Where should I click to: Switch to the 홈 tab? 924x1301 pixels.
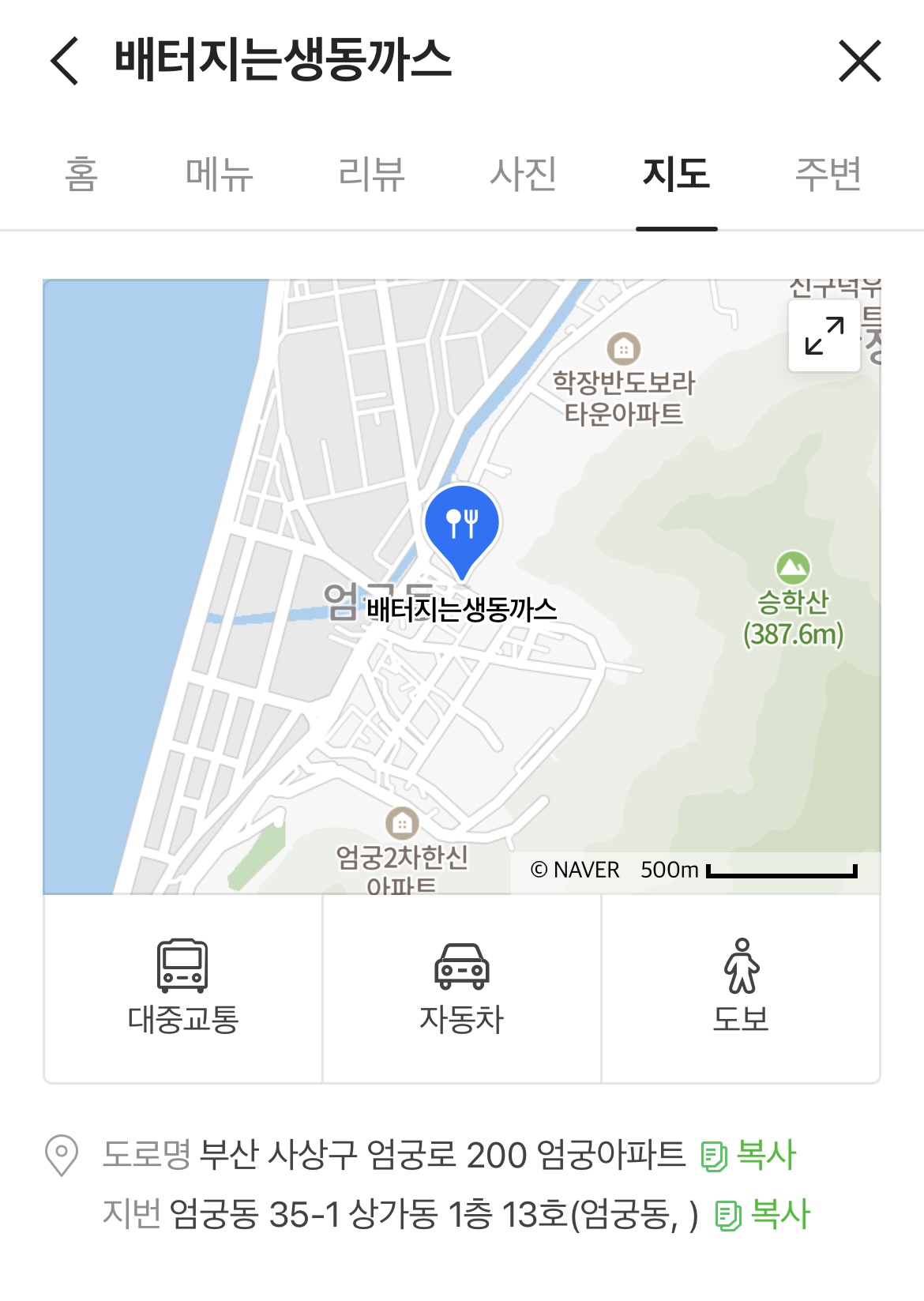[81, 174]
